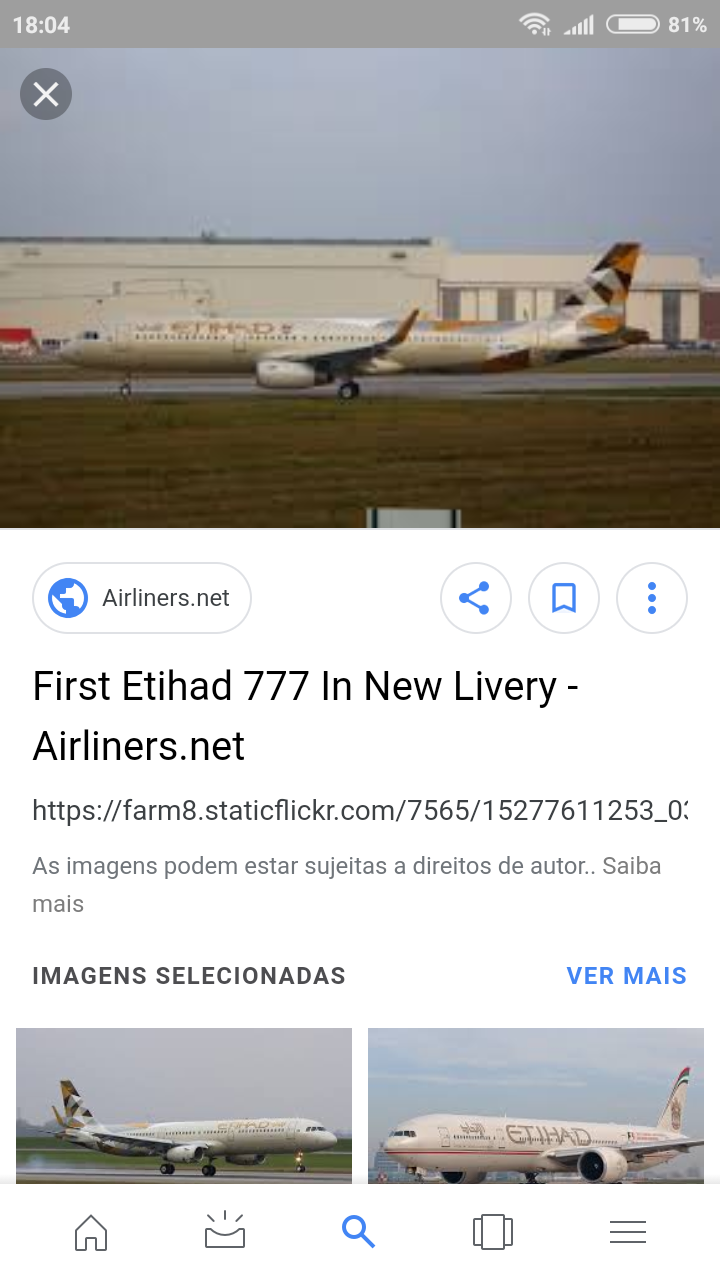Viewport: 720px width, 1280px height.
Task: Open the hamburger menu tab
Action: [627, 1231]
